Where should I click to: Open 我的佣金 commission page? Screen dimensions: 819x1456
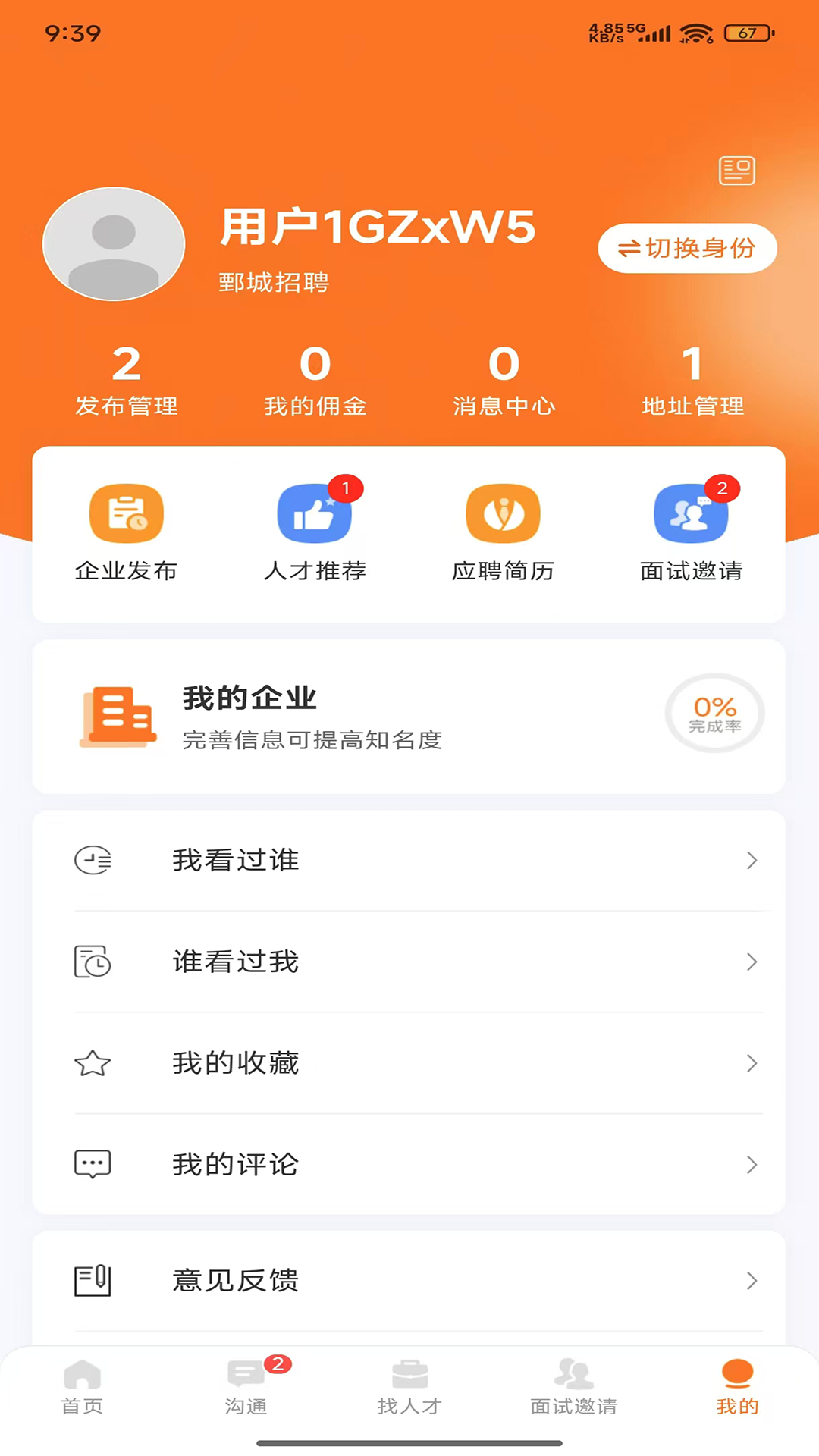pos(315,379)
